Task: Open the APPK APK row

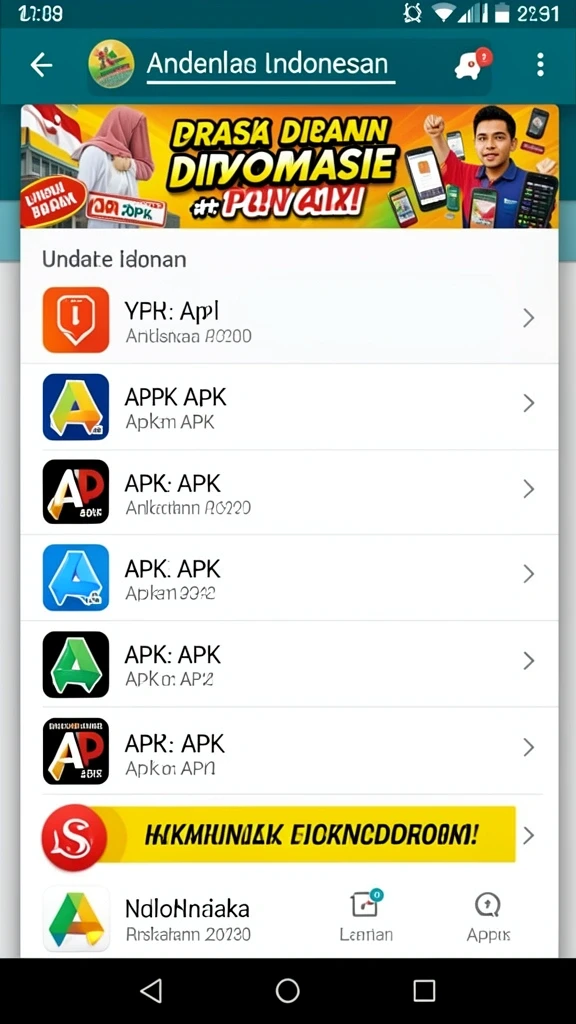Action: [x=289, y=406]
